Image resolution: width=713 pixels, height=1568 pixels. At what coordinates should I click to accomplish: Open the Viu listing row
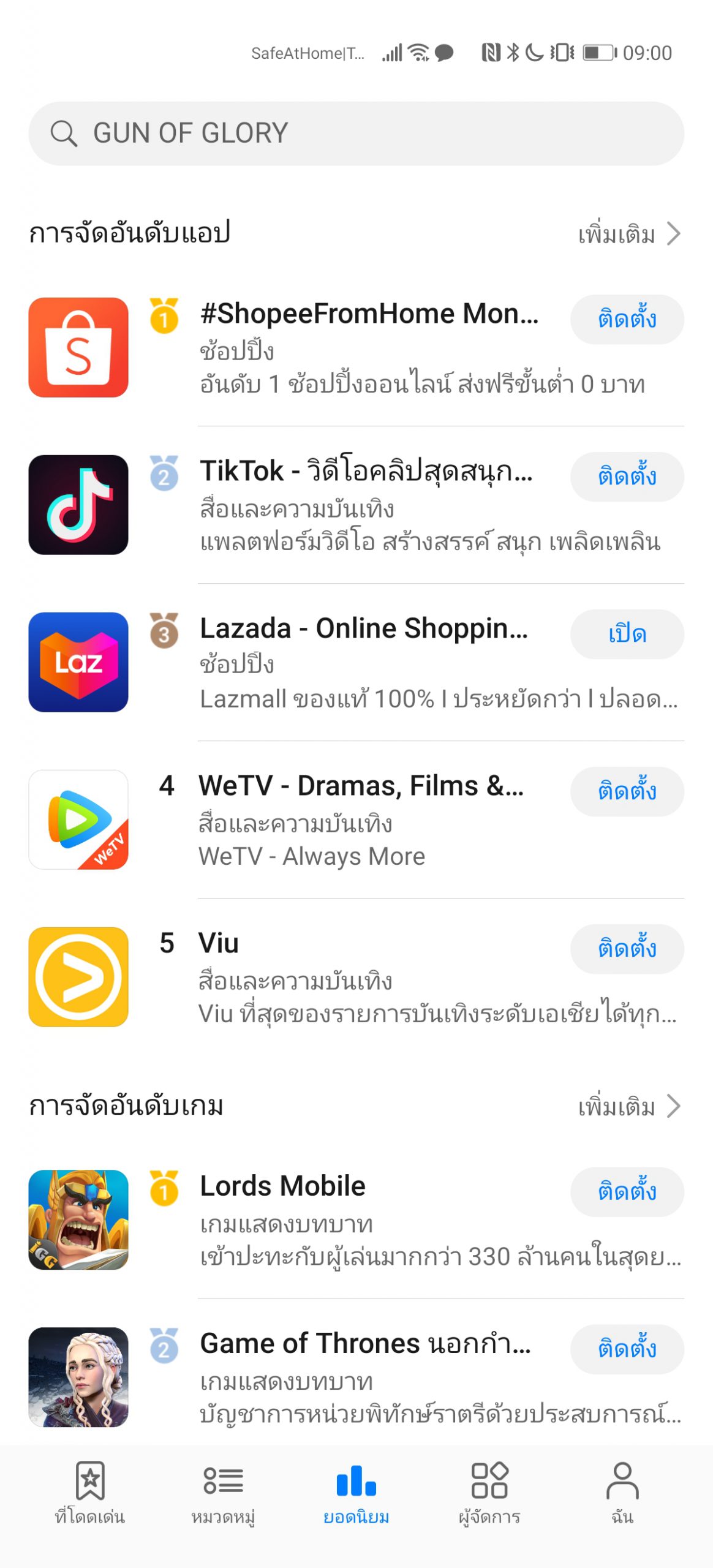[368, 979]
